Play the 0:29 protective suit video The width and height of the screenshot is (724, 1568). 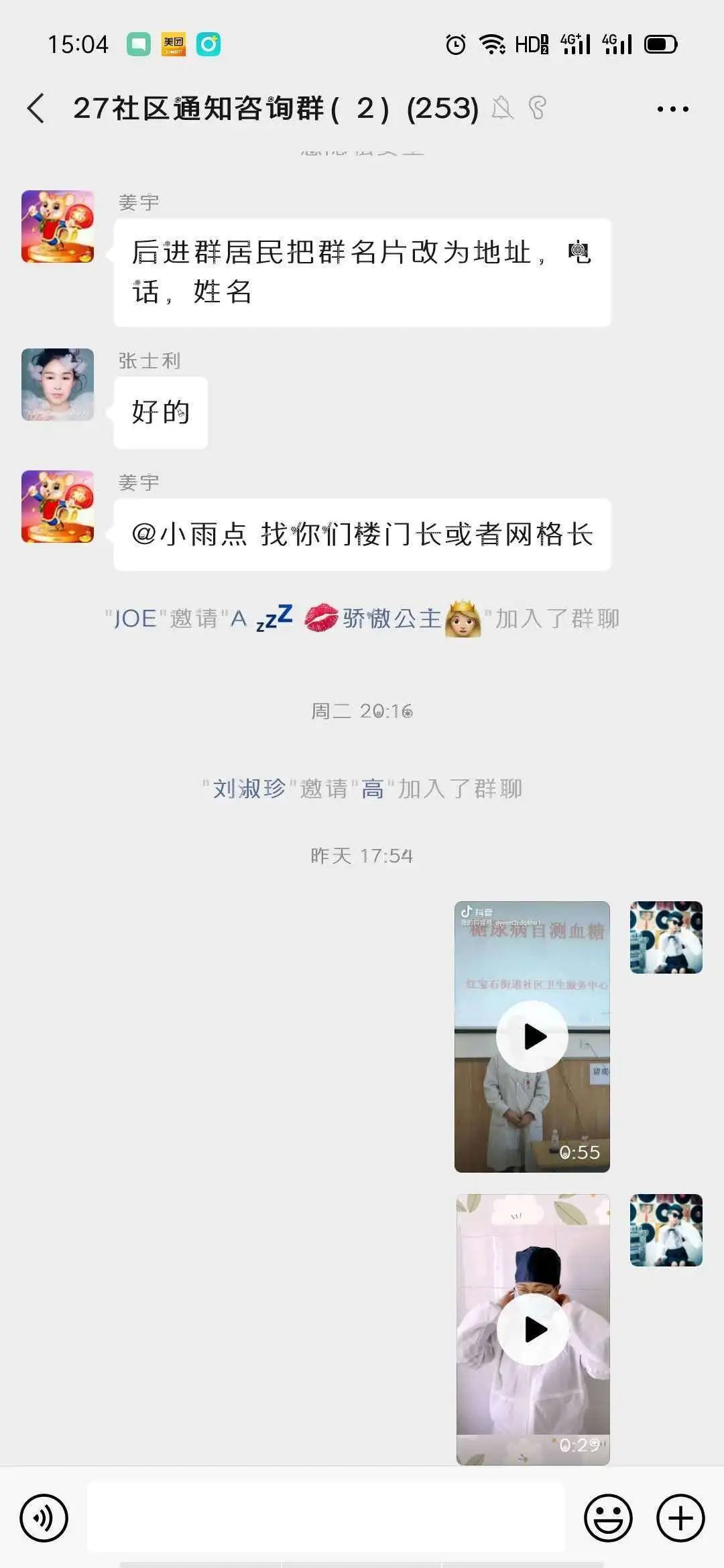tap(533, 1329)
